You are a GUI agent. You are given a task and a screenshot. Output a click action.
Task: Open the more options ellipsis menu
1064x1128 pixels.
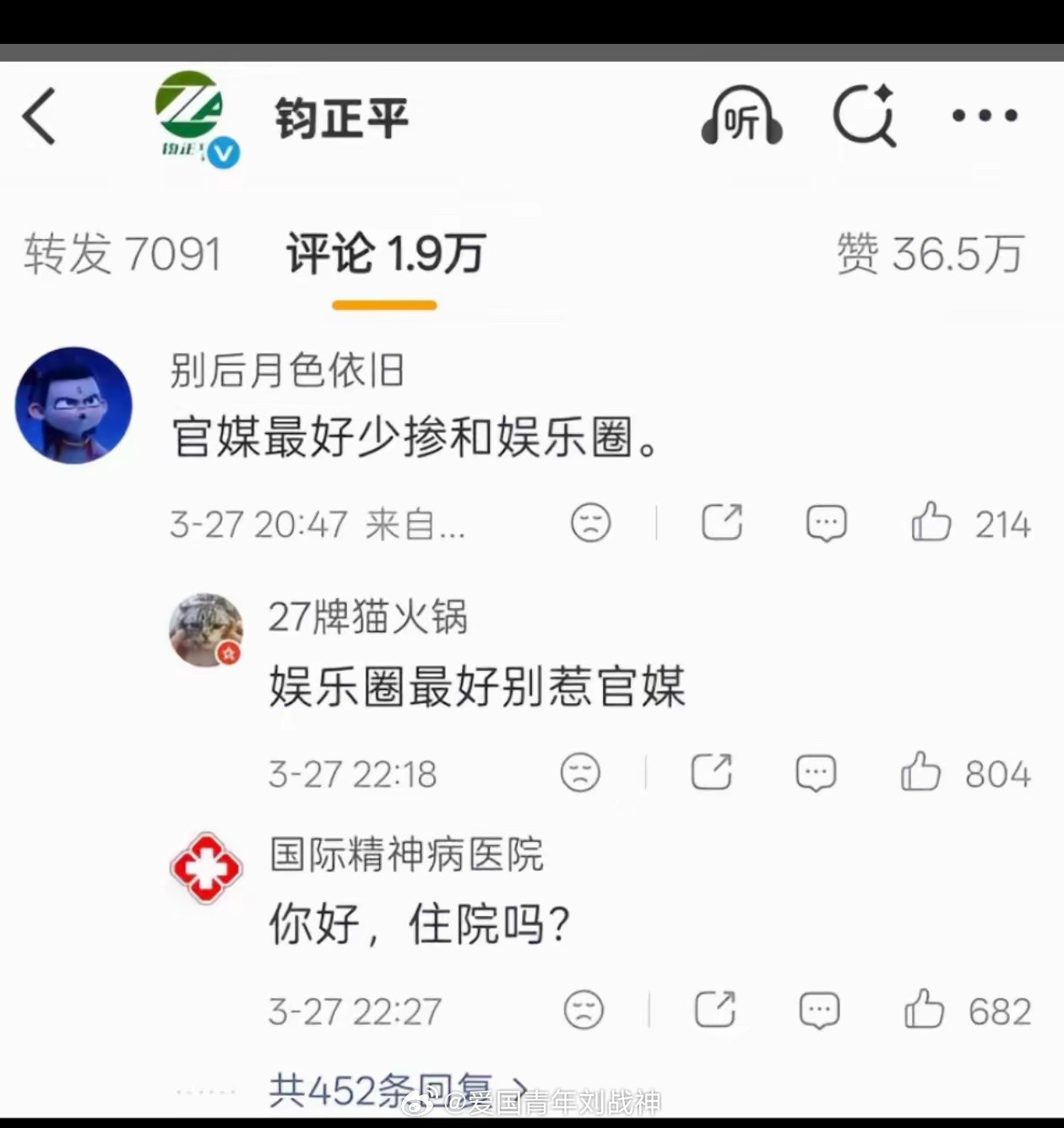(x=982, y=115)
